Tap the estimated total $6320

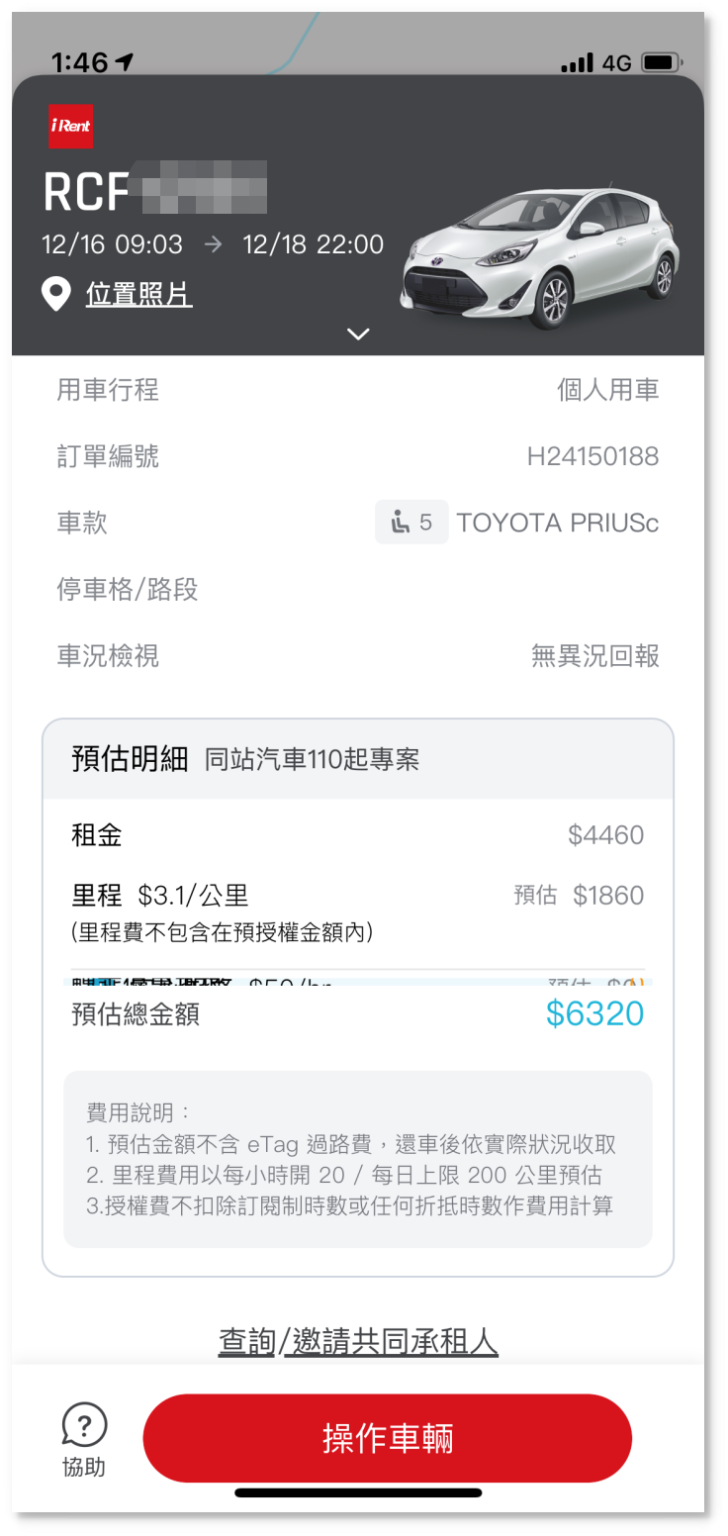coord(595,1013)
